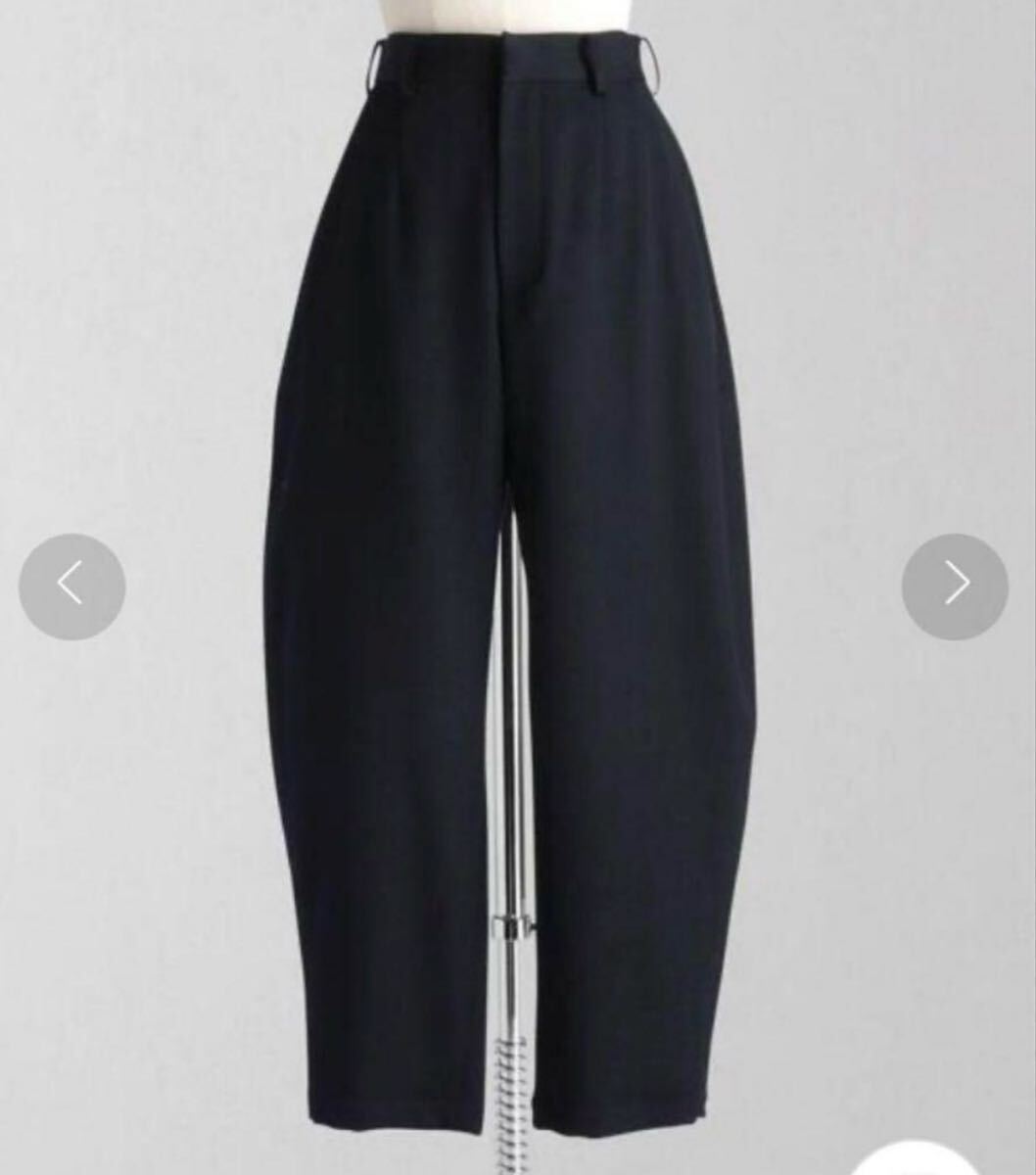
Task: Show the next product image
Action: point(955,586)
